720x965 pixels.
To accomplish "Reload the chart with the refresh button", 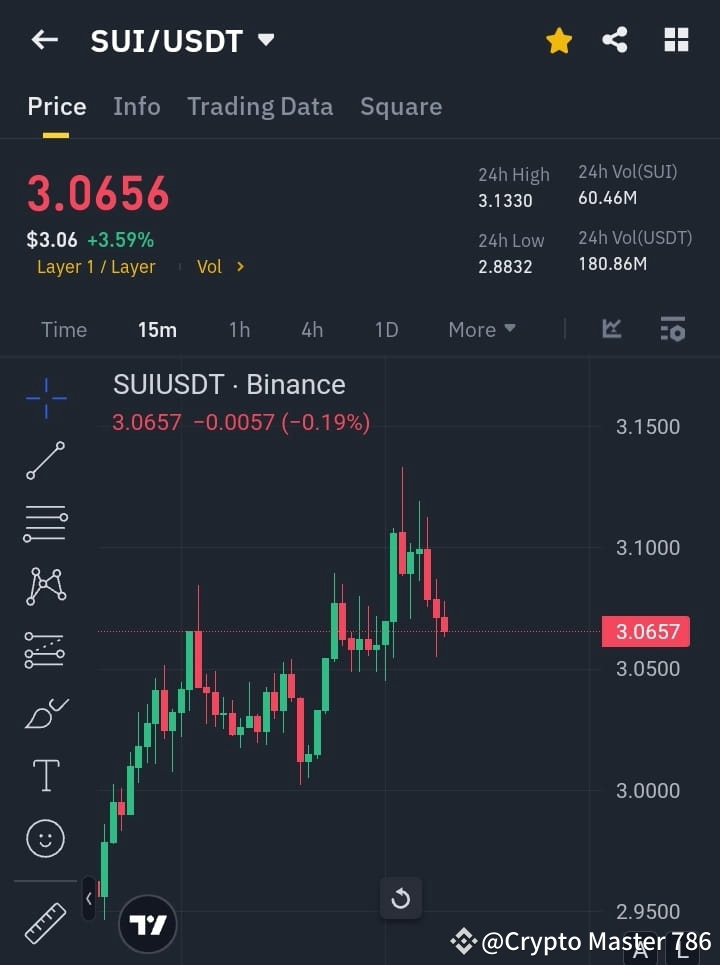I will point(401,898).
